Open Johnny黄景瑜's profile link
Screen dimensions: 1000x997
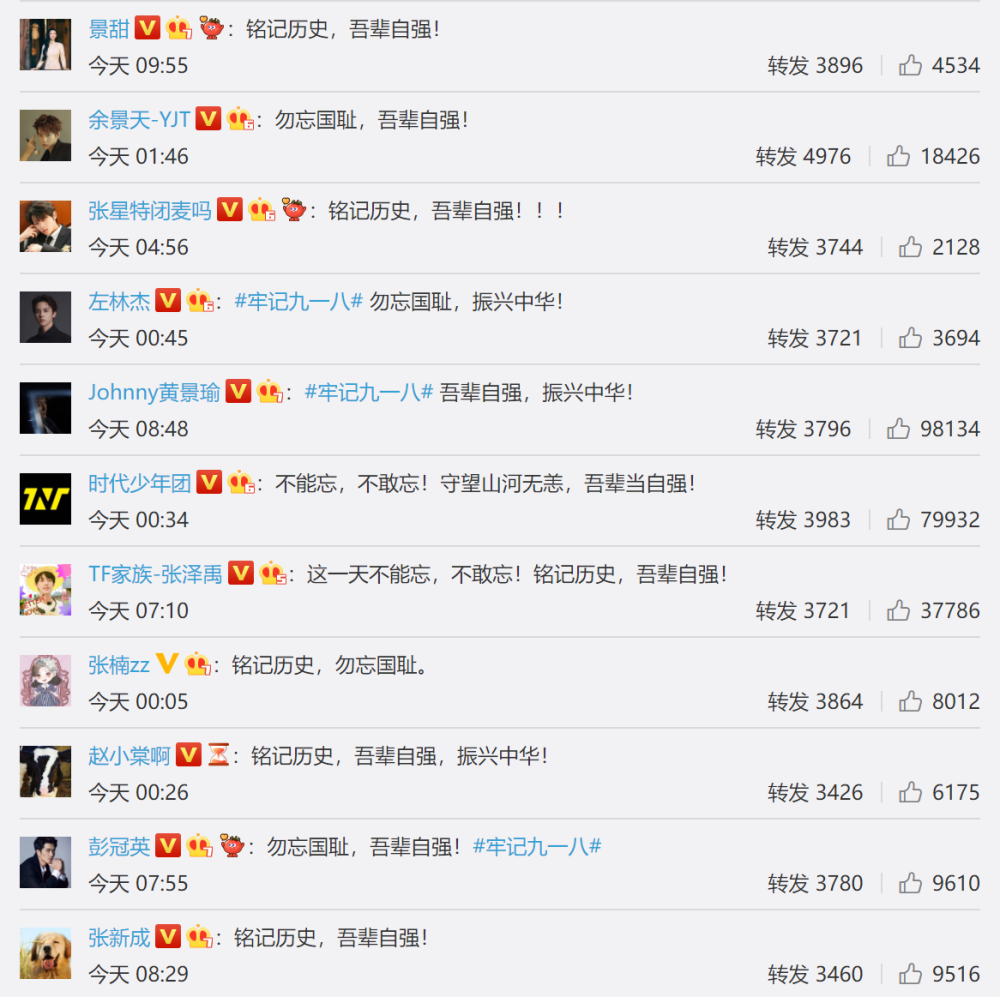pyautogui.click(x=154, y=393)
